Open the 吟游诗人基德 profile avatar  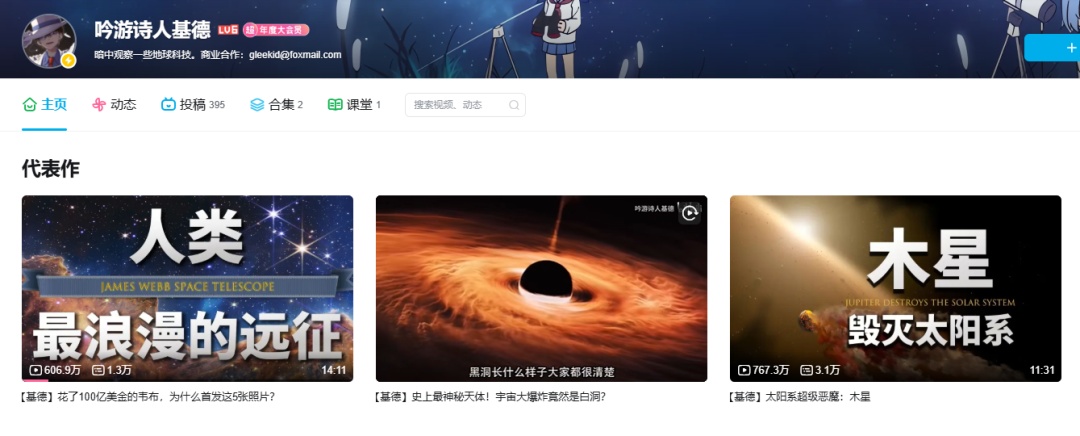click(49, 42)
